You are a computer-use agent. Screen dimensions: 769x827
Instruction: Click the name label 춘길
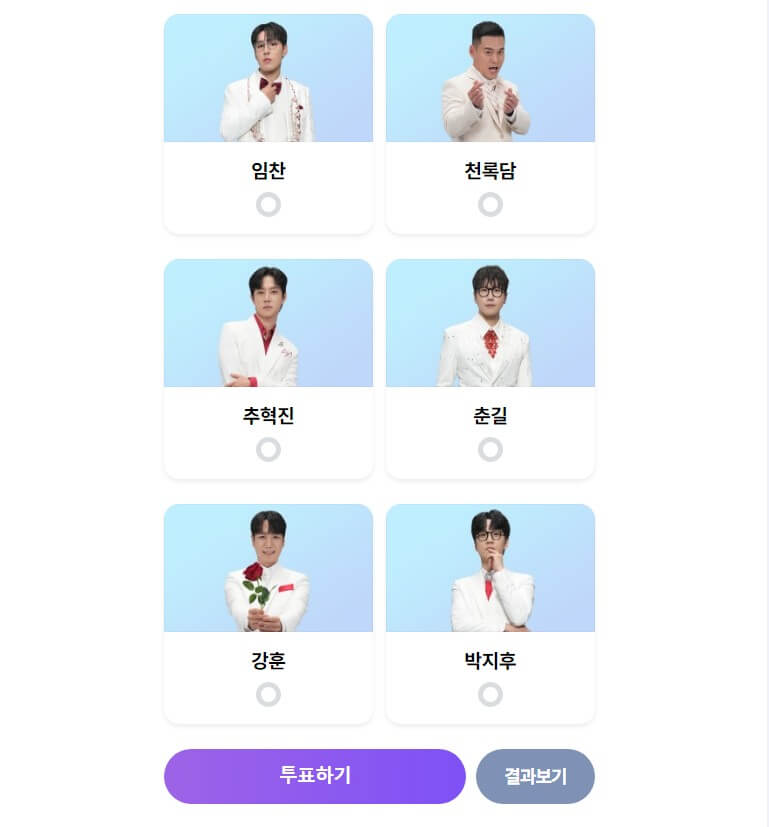click(x=490, y=417)
